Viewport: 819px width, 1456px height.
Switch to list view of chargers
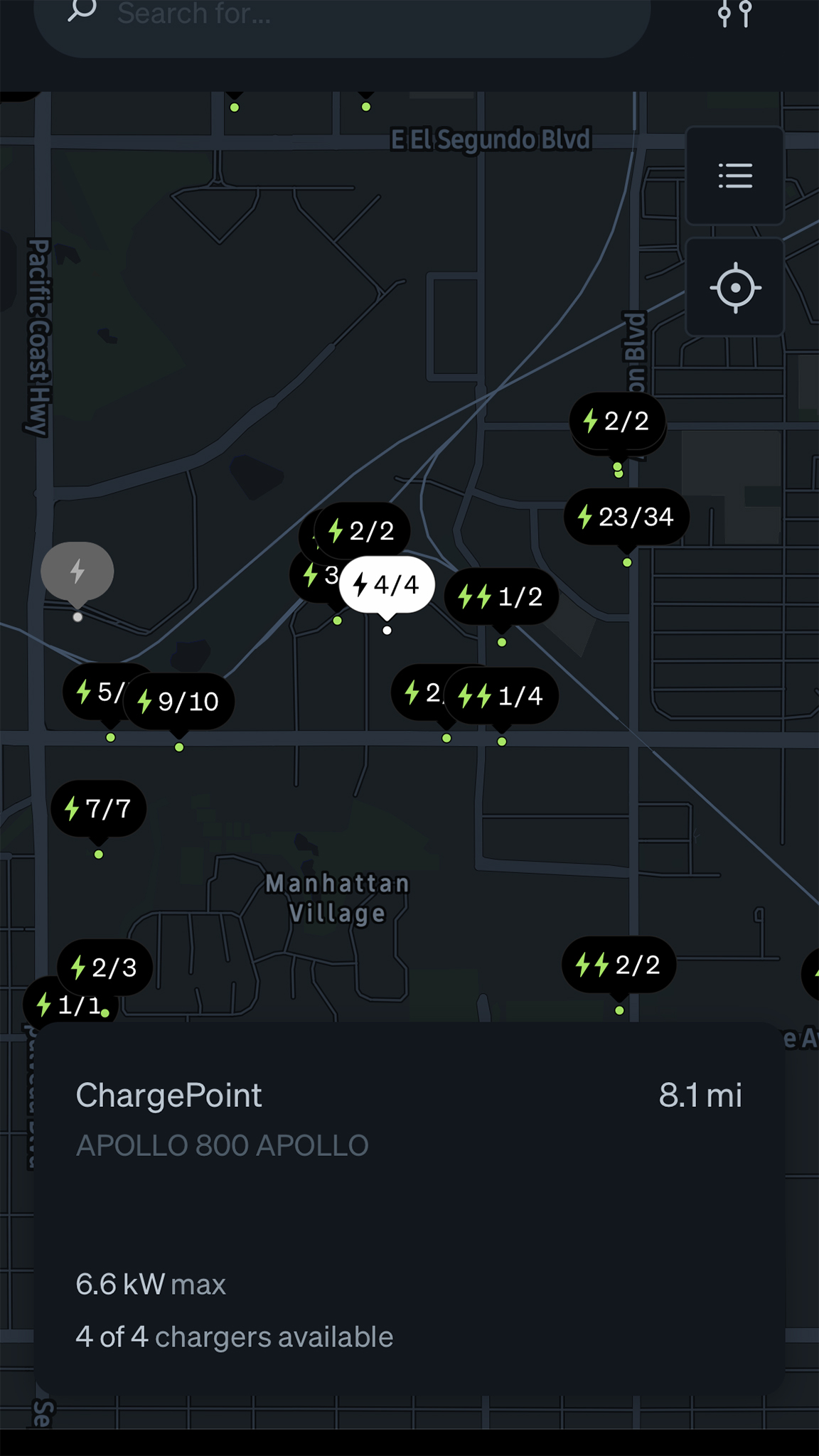click(x=735, y=176)
